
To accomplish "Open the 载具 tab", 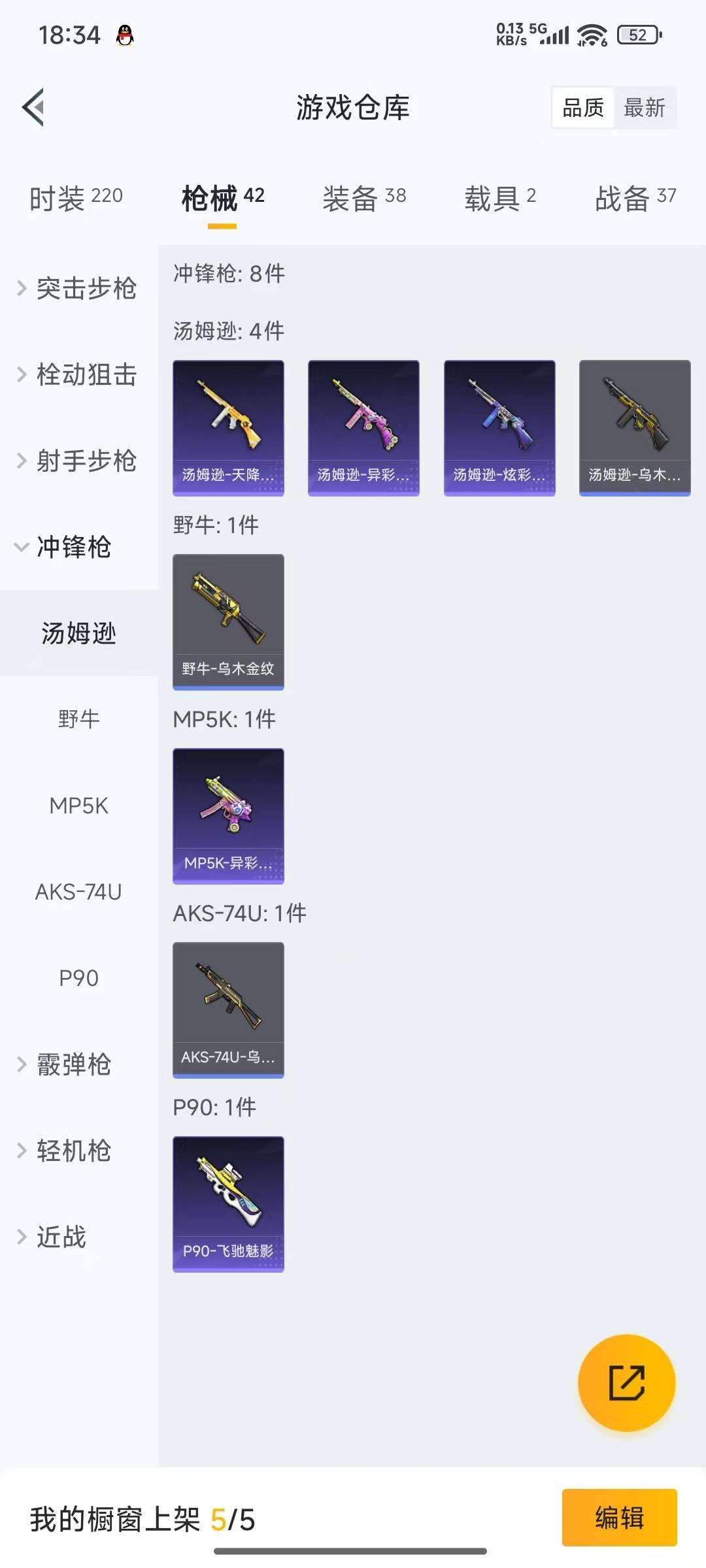I will 500,198.
